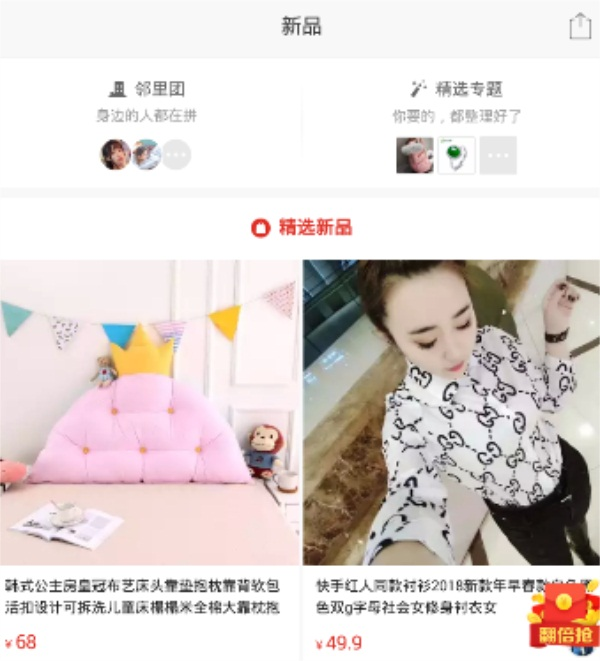The width and height of the screenshot is (600, 661).
Task: Share the 新品 page
Action: pyautogui.click(x=580, y=27)
